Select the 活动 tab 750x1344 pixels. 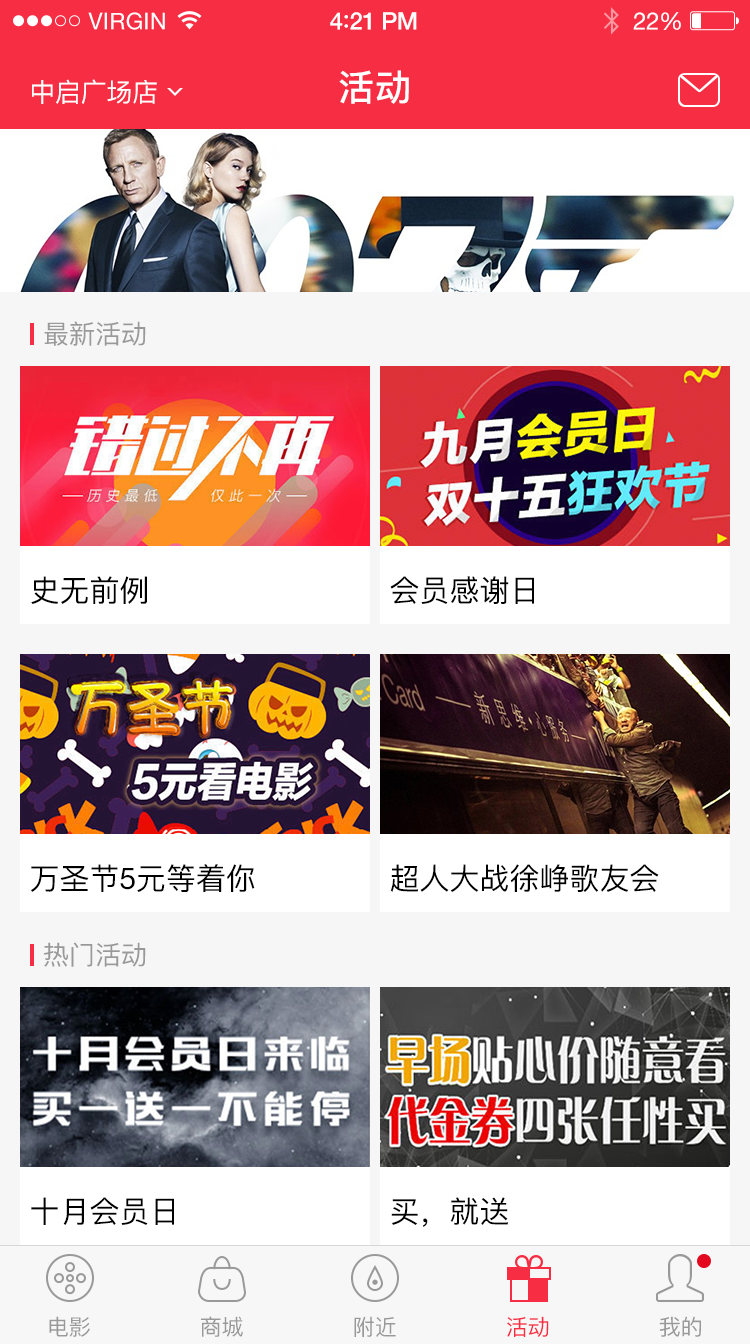coord(528,1296)
